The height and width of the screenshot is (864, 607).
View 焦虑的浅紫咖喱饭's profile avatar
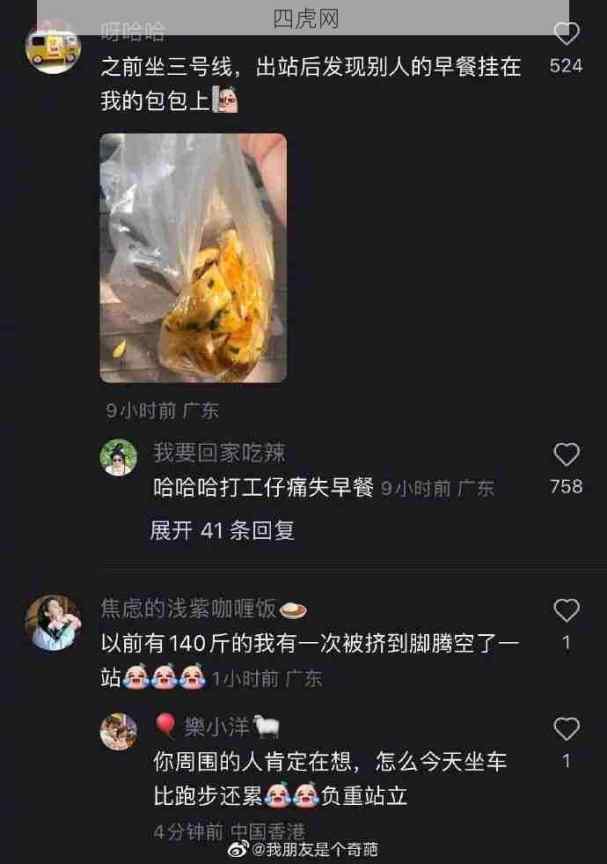point(53,622)
